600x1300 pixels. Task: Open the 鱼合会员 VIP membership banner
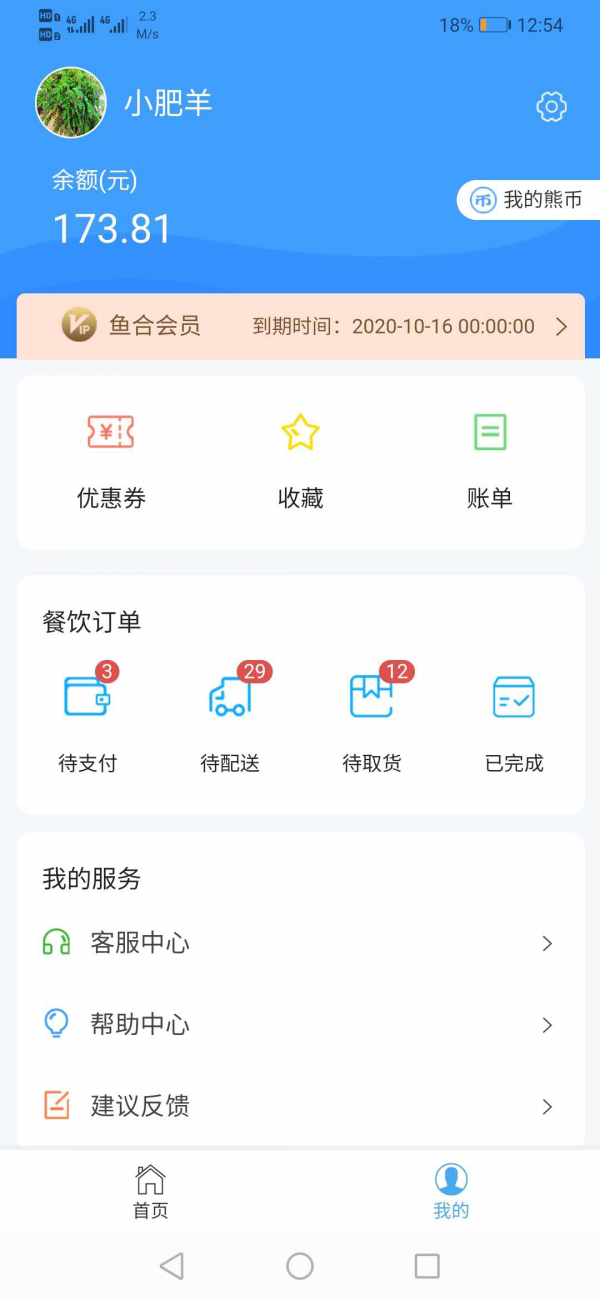[x=300, y=326]
